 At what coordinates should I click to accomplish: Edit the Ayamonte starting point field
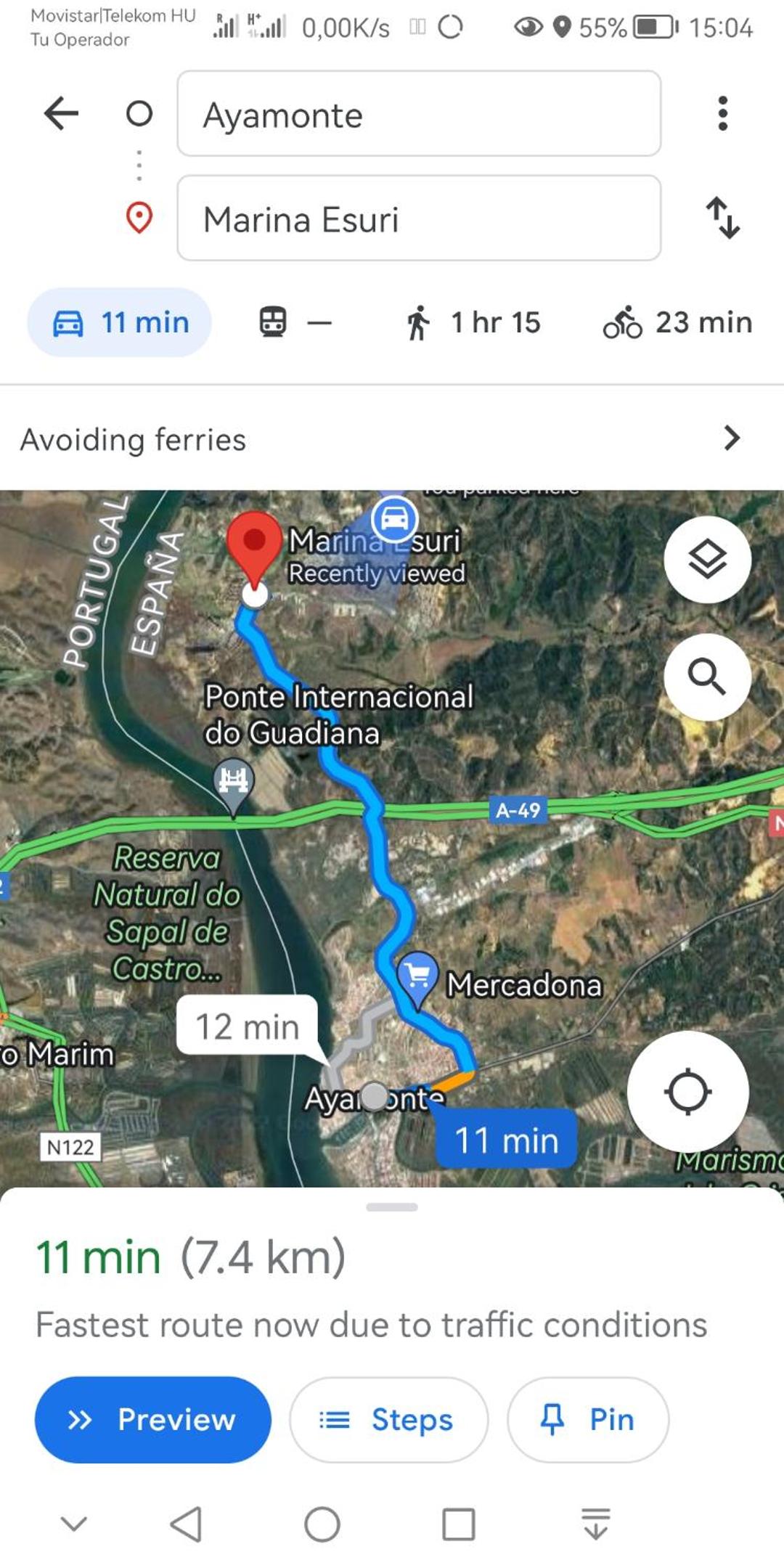419,114
